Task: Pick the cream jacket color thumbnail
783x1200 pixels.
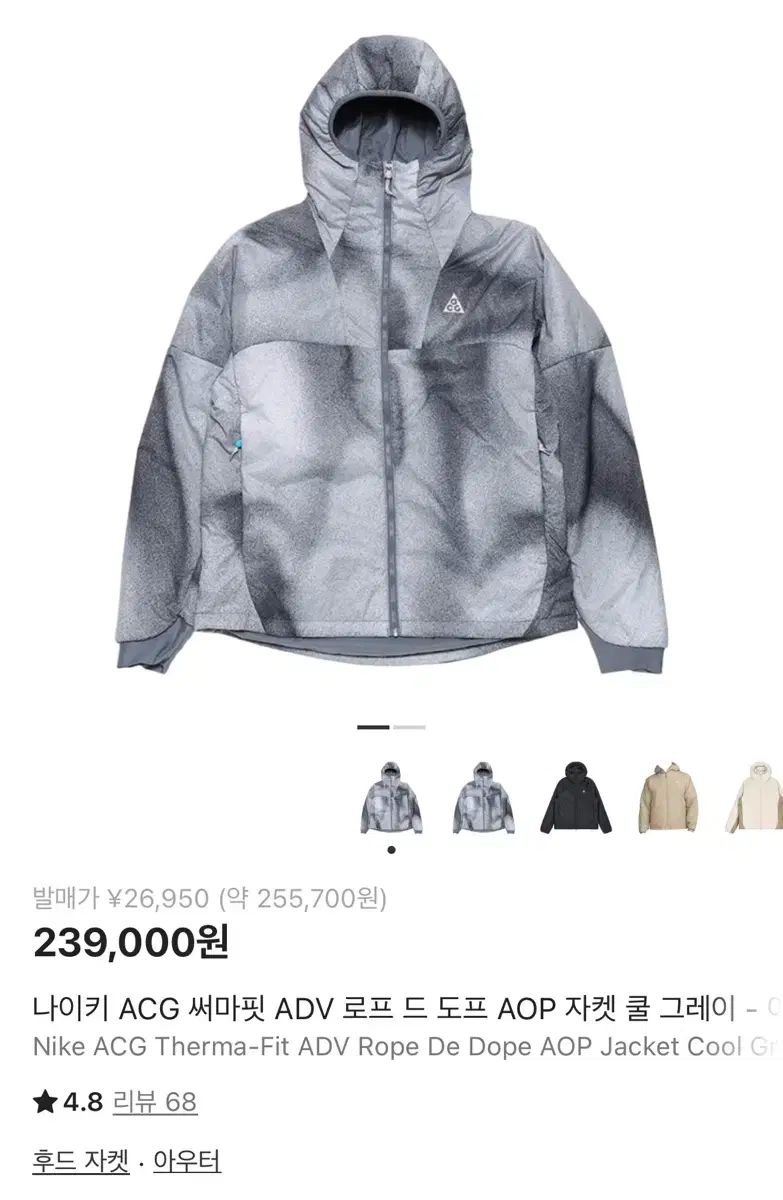Action: (758, 796)
